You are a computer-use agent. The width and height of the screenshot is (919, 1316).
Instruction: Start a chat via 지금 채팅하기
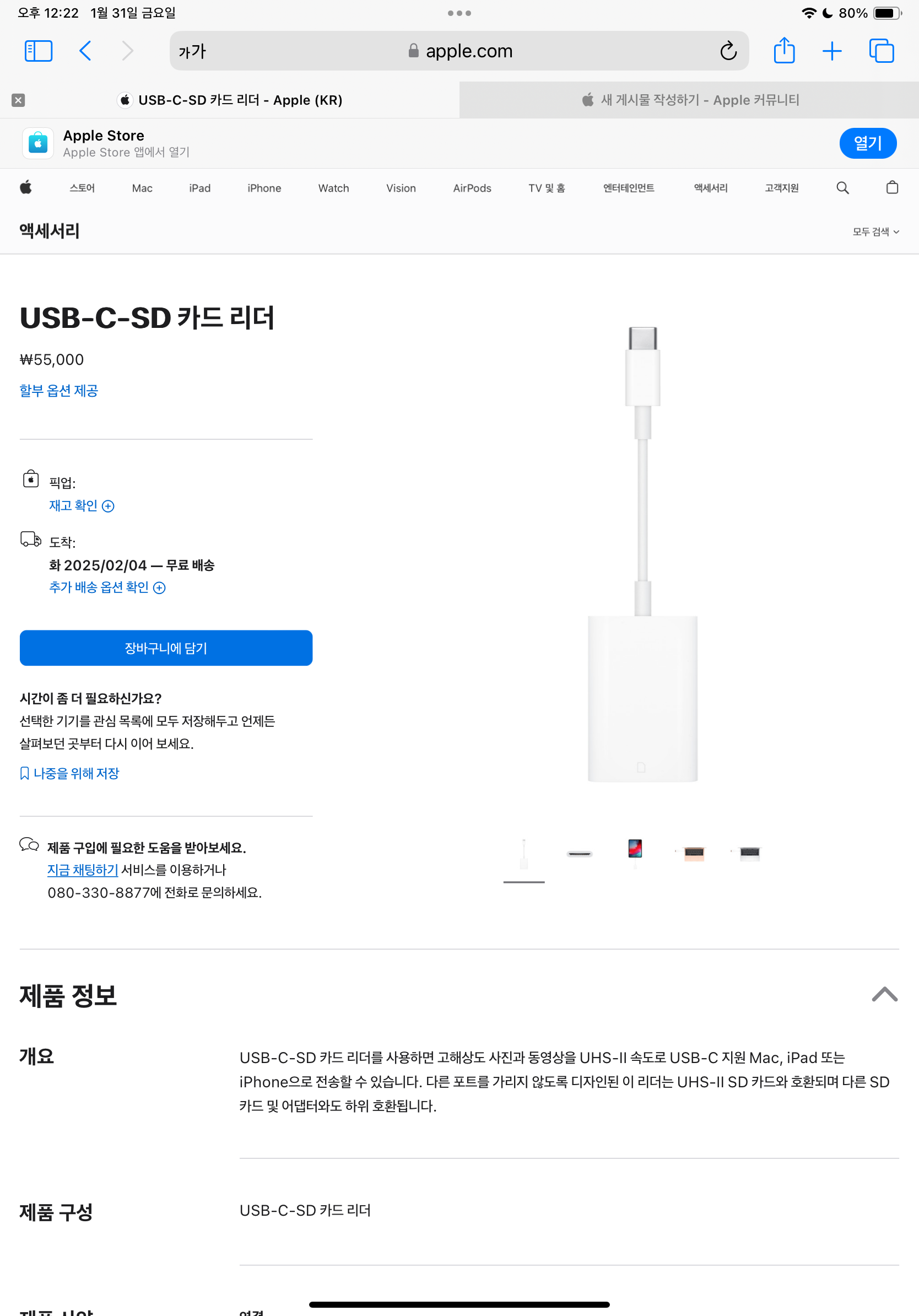83,870
